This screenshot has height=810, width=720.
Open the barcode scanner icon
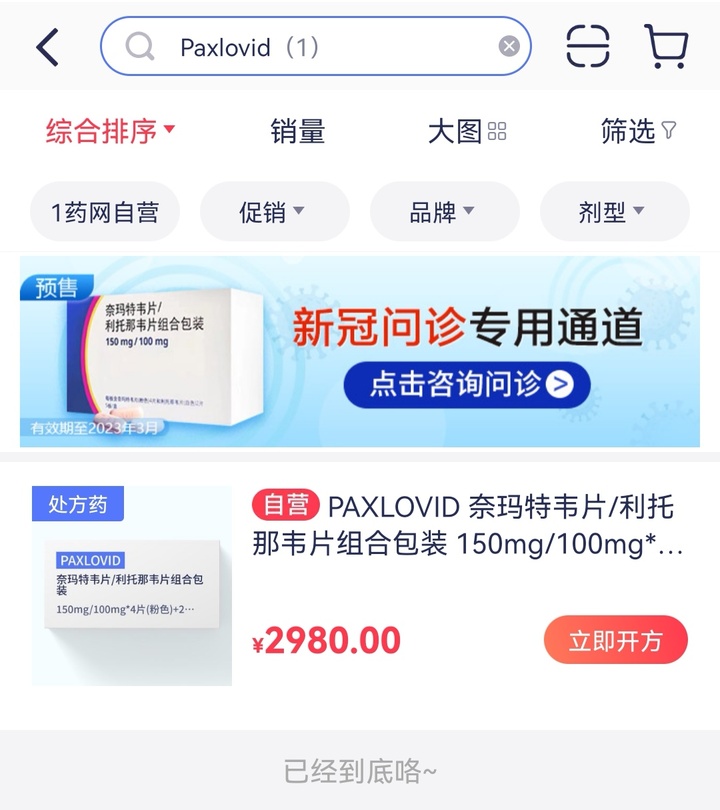pos(588,46)
